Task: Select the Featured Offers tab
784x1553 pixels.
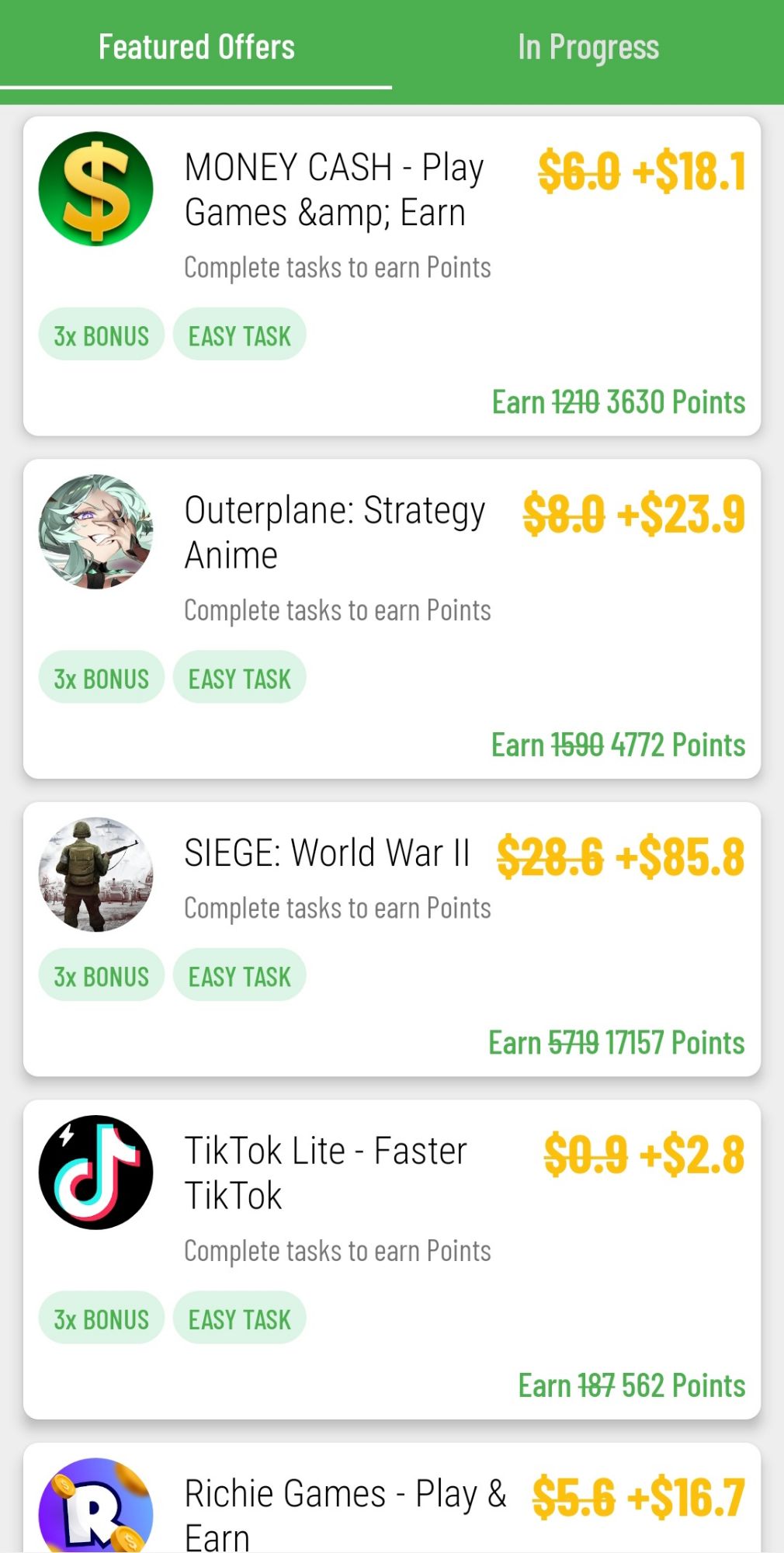Action: pyautogui.click(x=196, y=47)
